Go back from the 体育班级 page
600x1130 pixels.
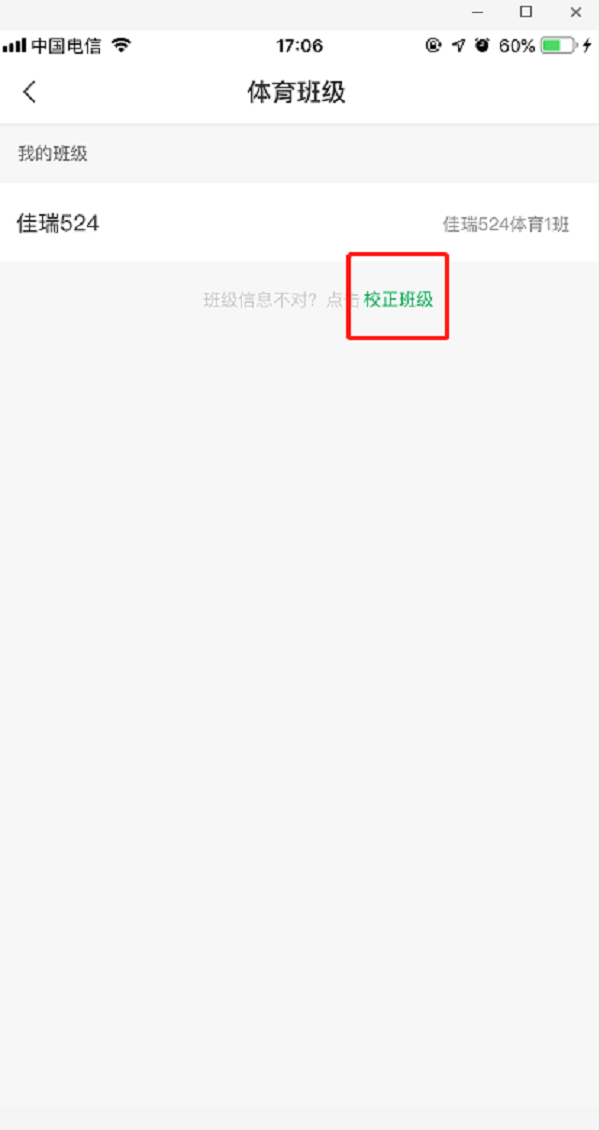pos(29,92)
